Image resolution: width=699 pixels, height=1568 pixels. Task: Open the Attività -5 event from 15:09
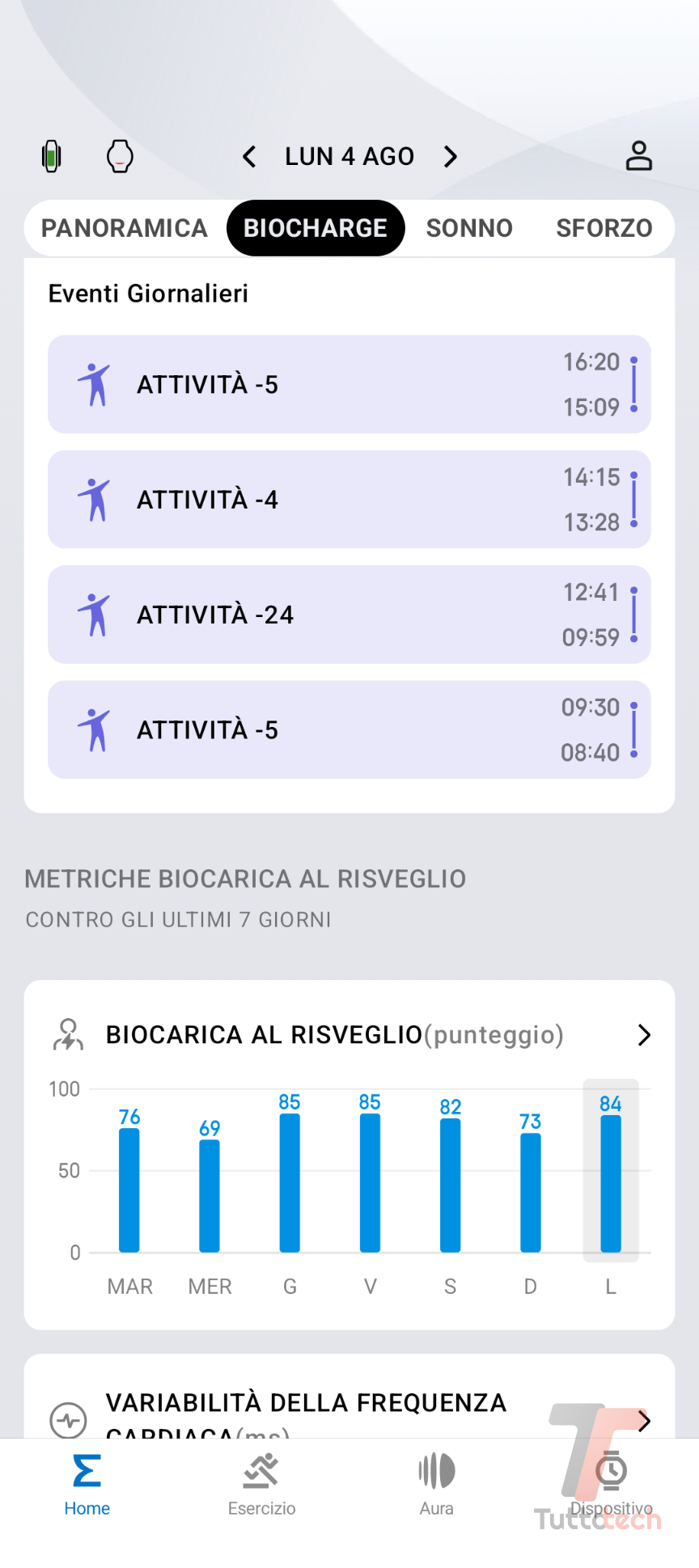click(349, 384)
